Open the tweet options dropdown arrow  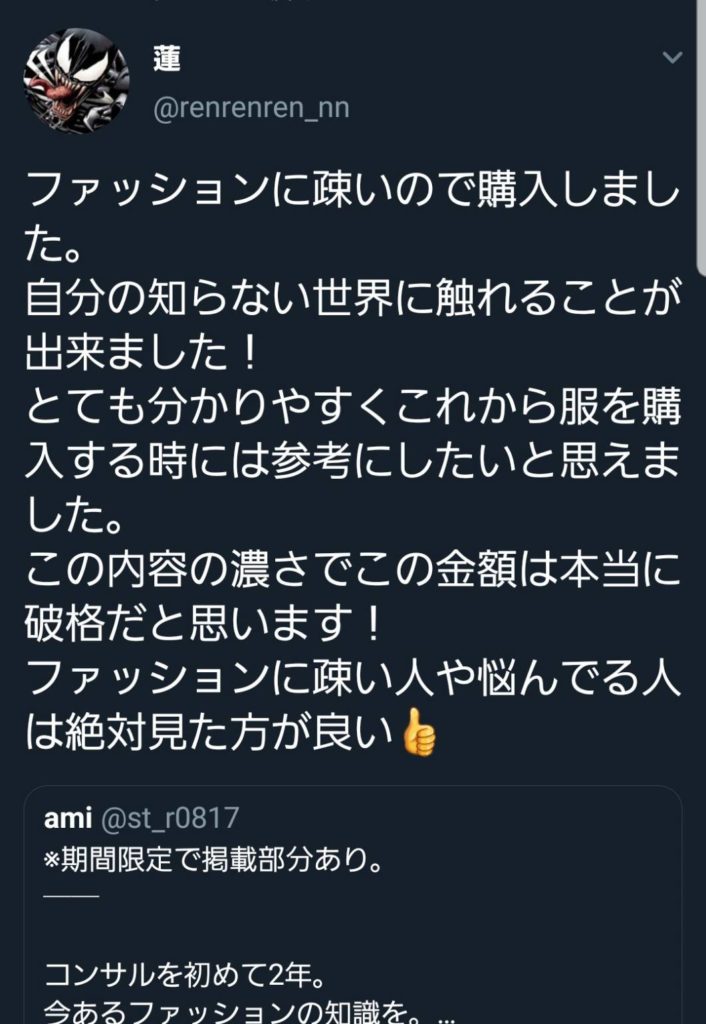click(x=675, y=60)
